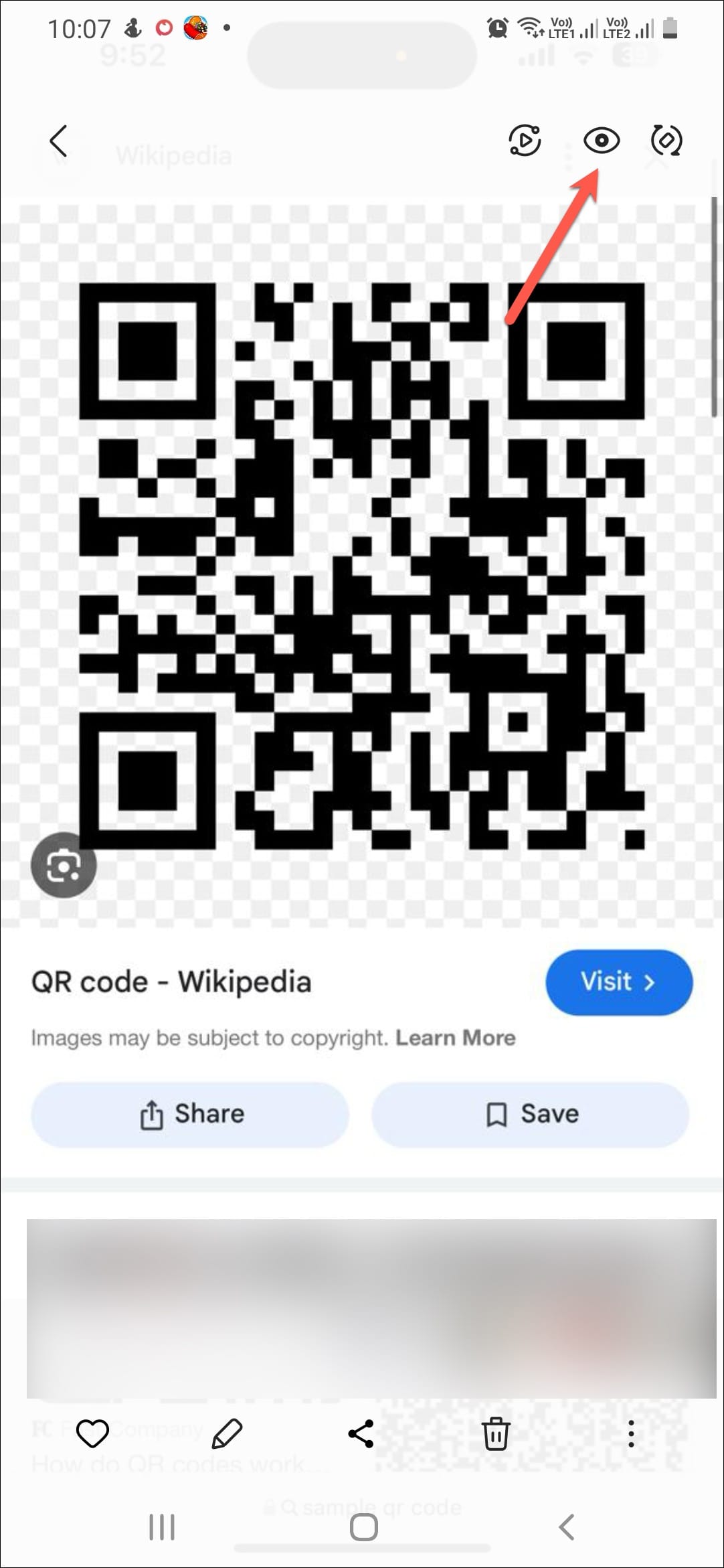
Task: Delete the screenshot with the trash icon
Action: click(x=496, y=1433)
